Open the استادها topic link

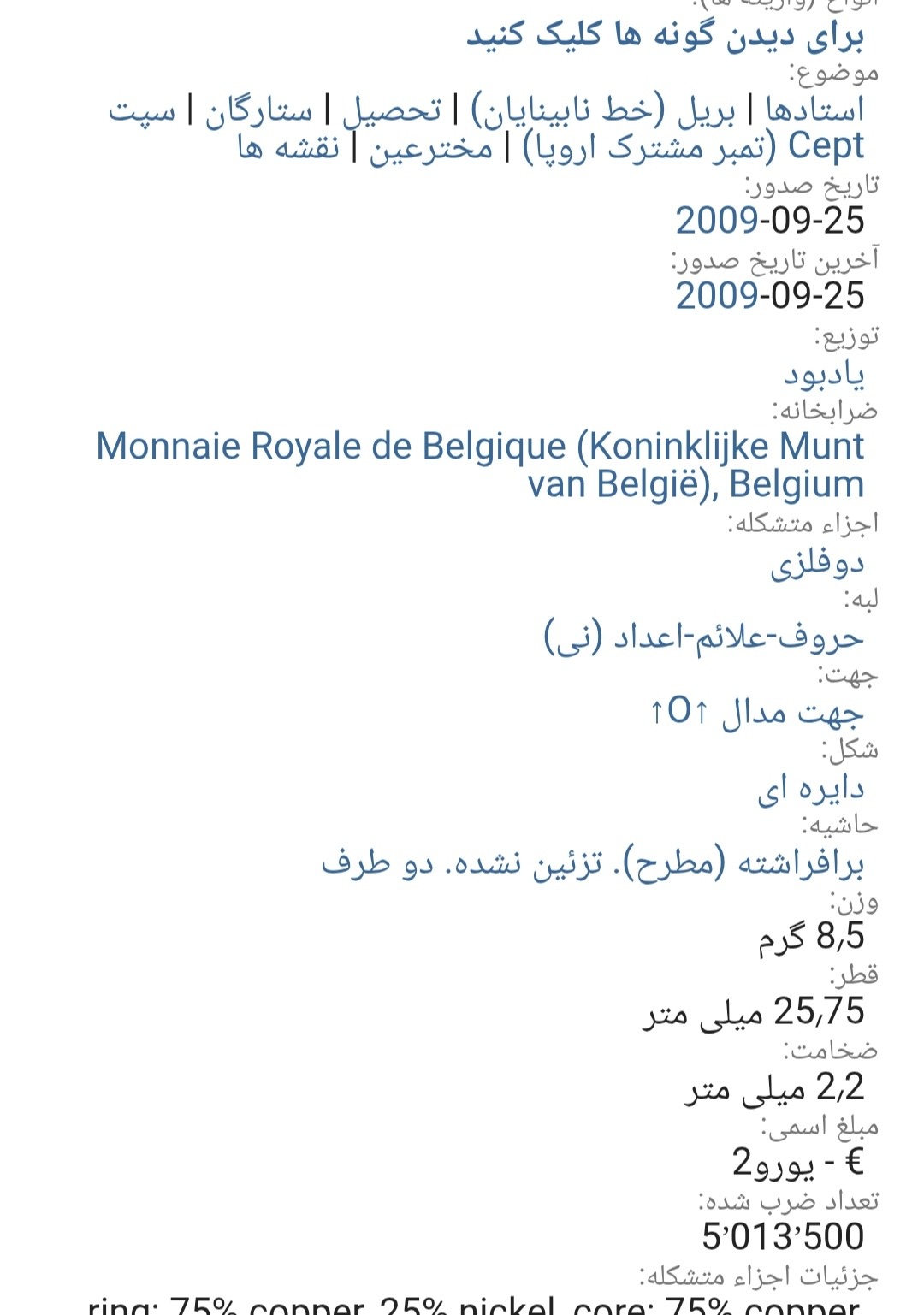[814, 110]
